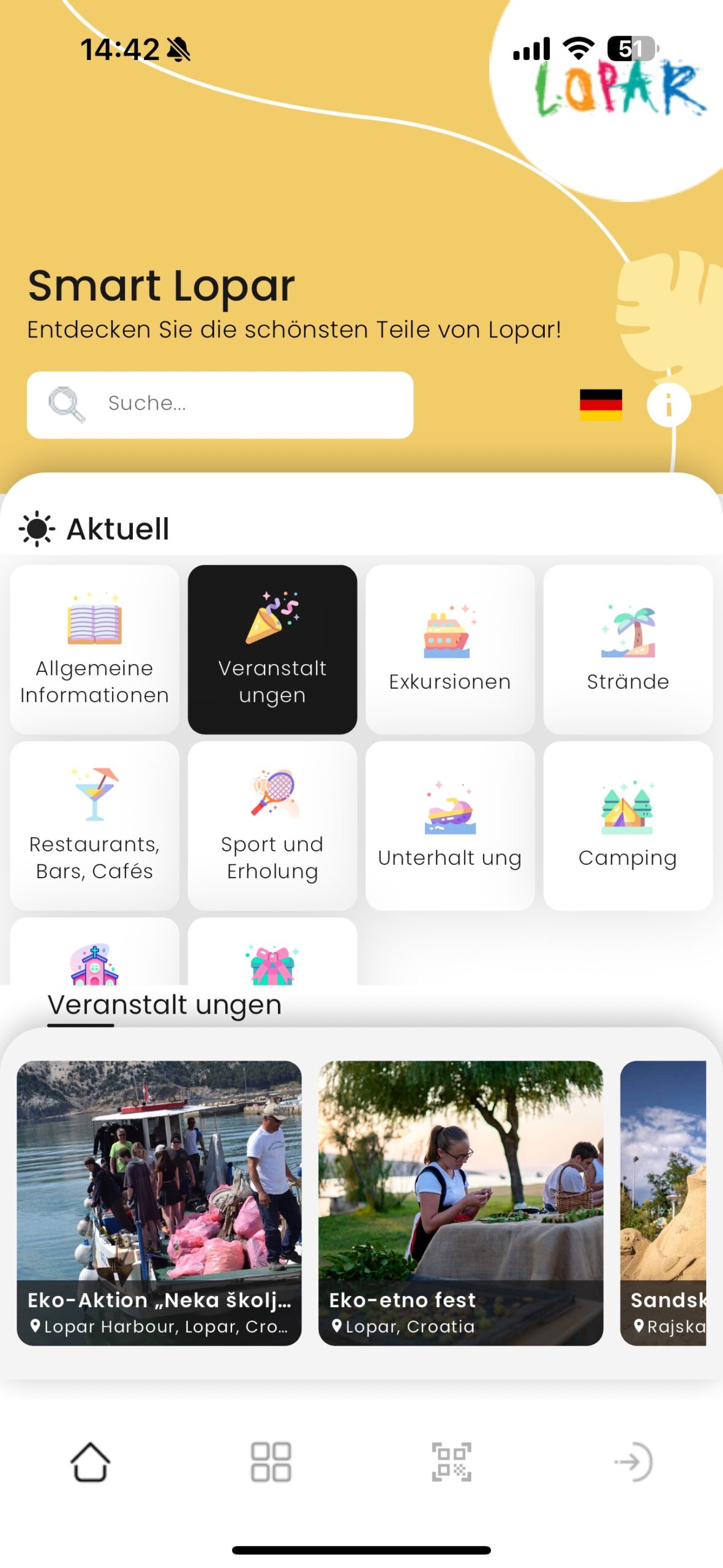This screenshot has height=1568, width=723.
Task: Open the Sandsk event card at Rajska
Action: [x=664, y=1202]
